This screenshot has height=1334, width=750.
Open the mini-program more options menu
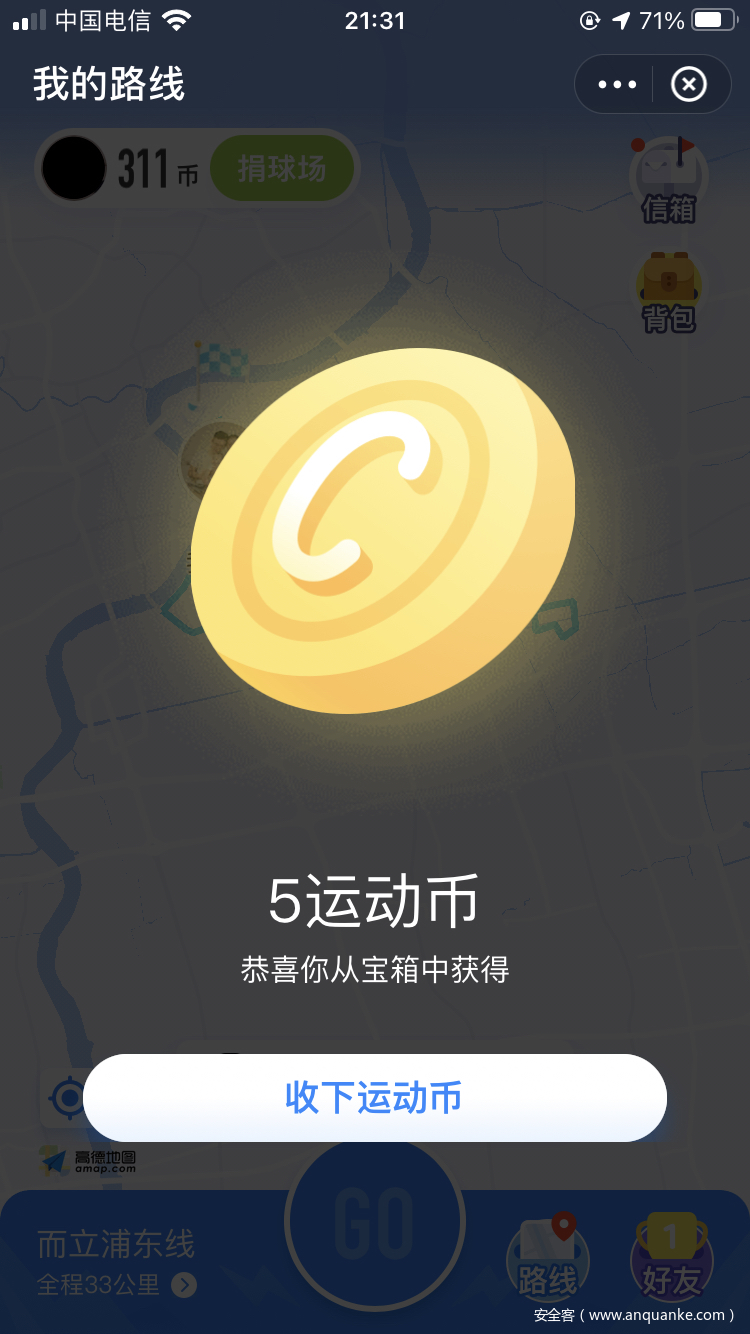click(616, 85)
